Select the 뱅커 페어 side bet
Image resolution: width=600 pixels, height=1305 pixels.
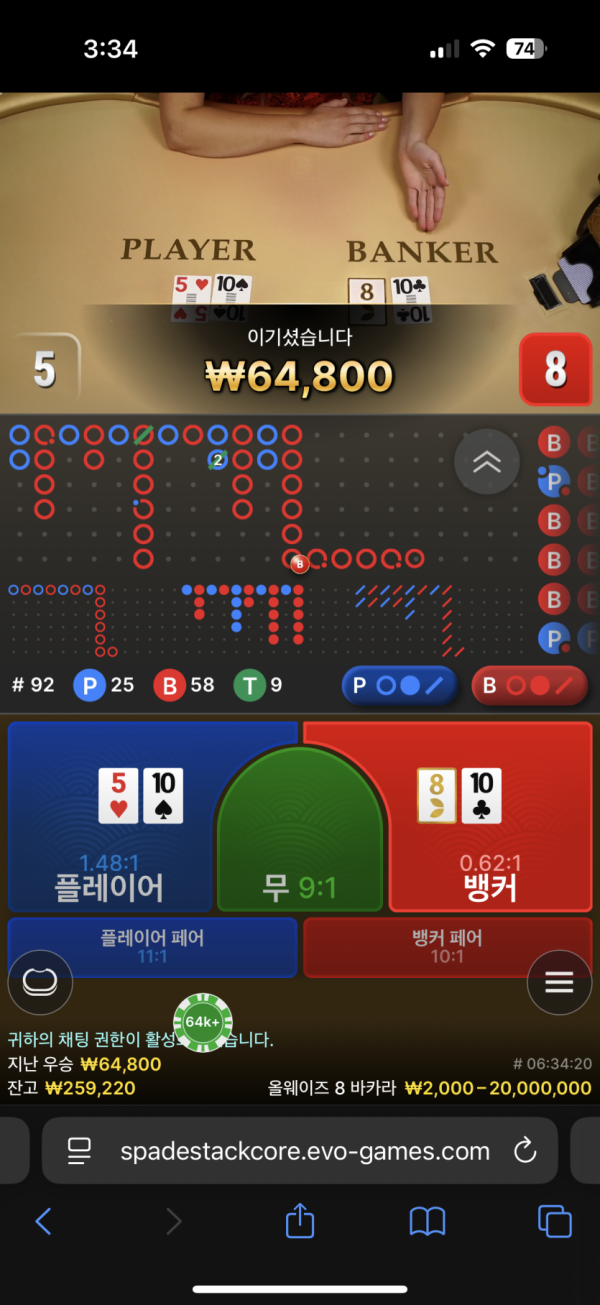coord(447,946)
